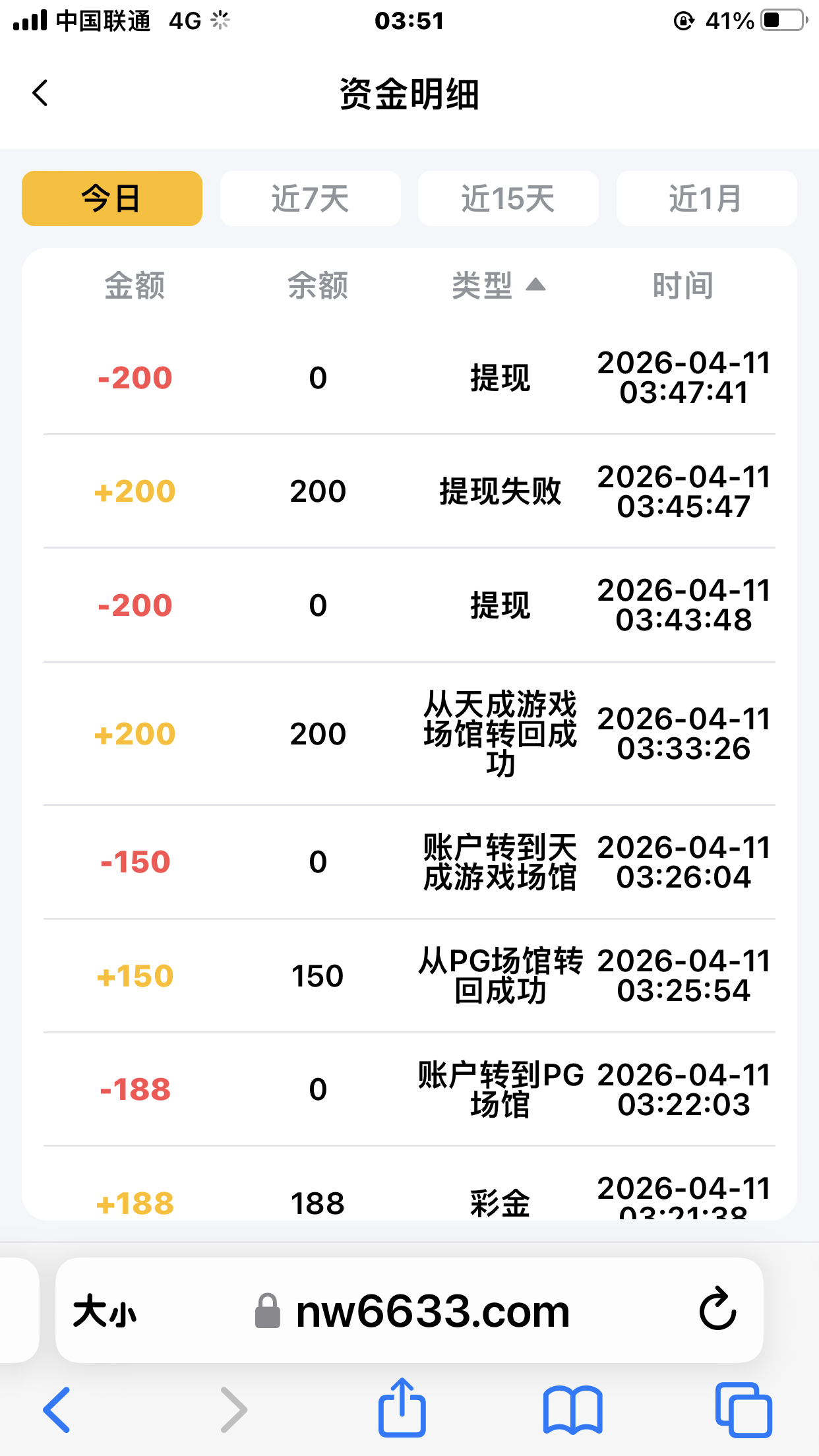Switch on the 近7天 filter

click(311, 198)
